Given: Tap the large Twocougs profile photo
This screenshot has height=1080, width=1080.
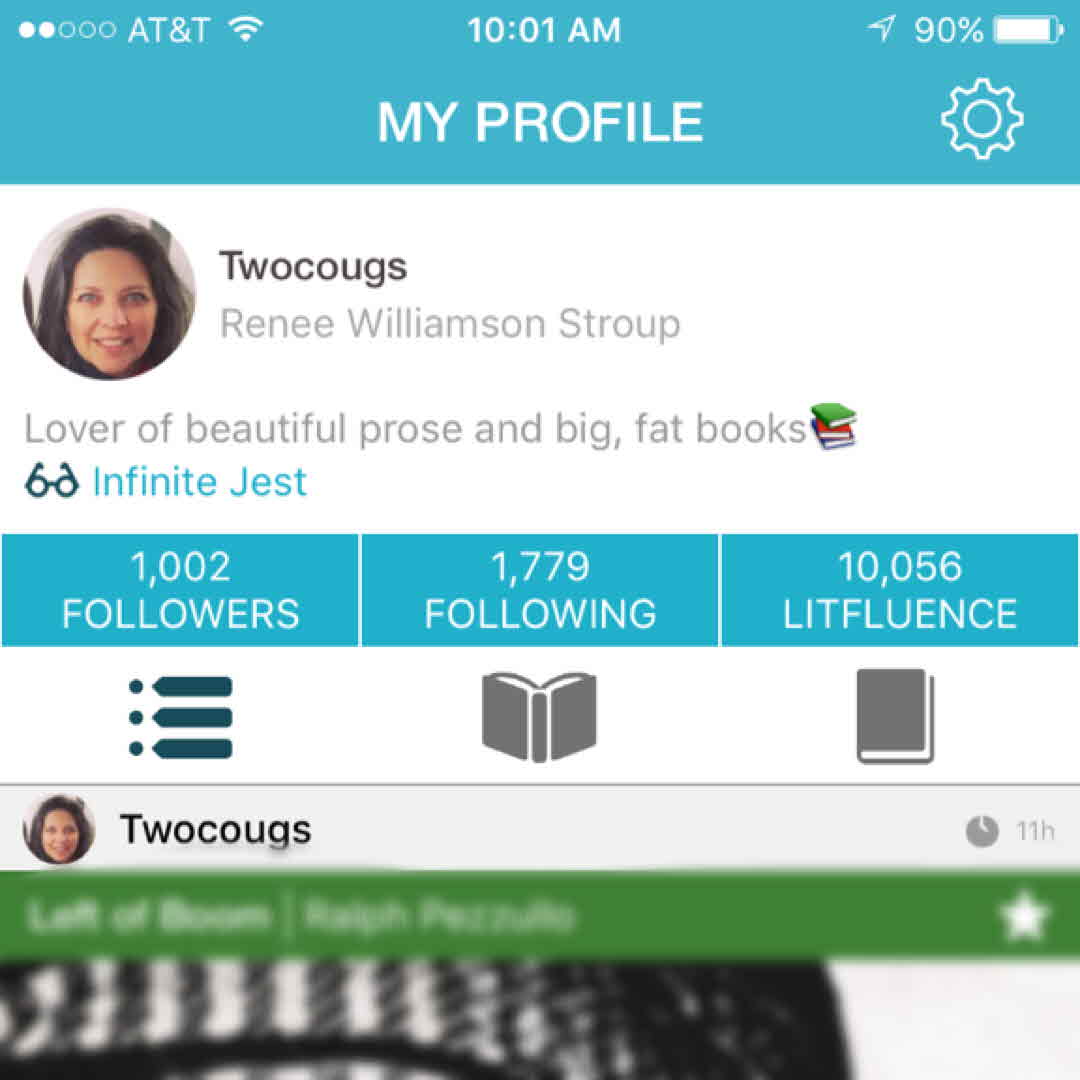Looking at the screenshot, I should (x=110, y=294).
